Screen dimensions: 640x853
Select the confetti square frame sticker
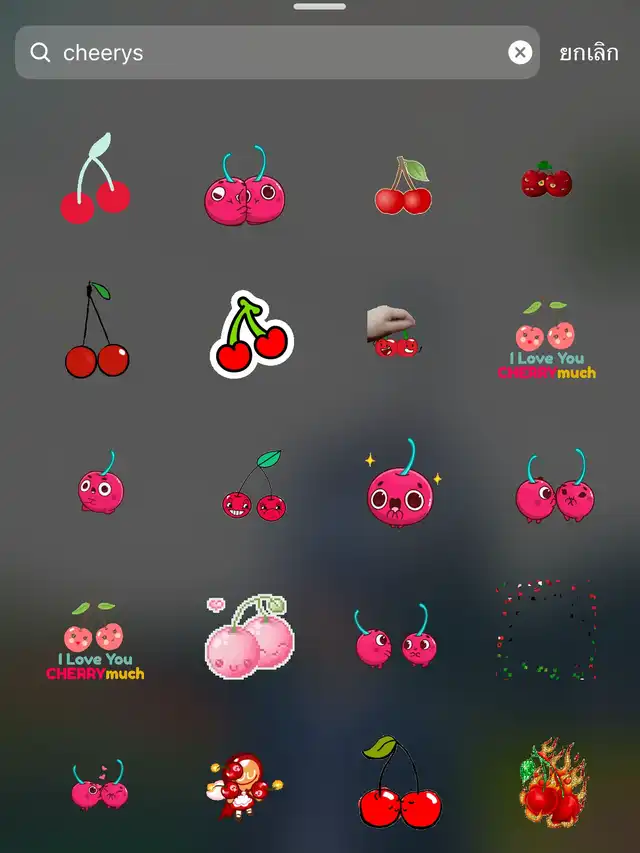546,630
